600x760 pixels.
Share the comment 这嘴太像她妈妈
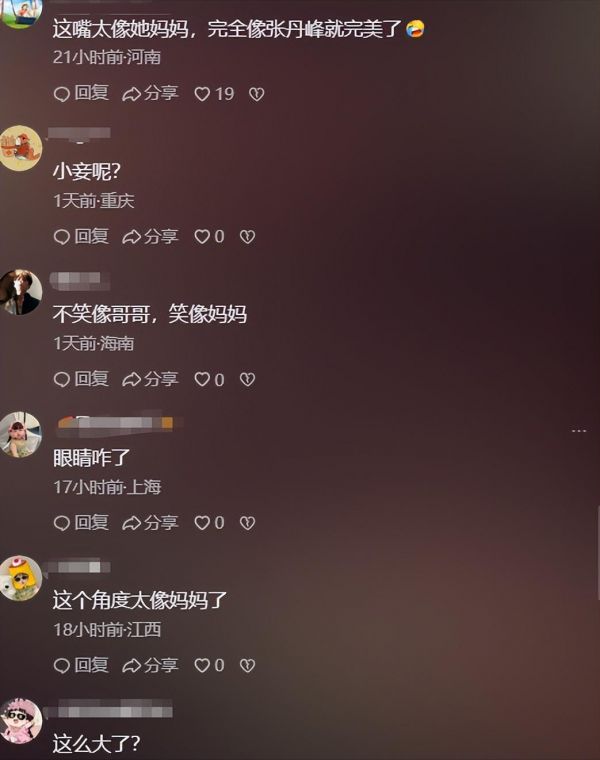pyautogui.click(x=150, y=93)
